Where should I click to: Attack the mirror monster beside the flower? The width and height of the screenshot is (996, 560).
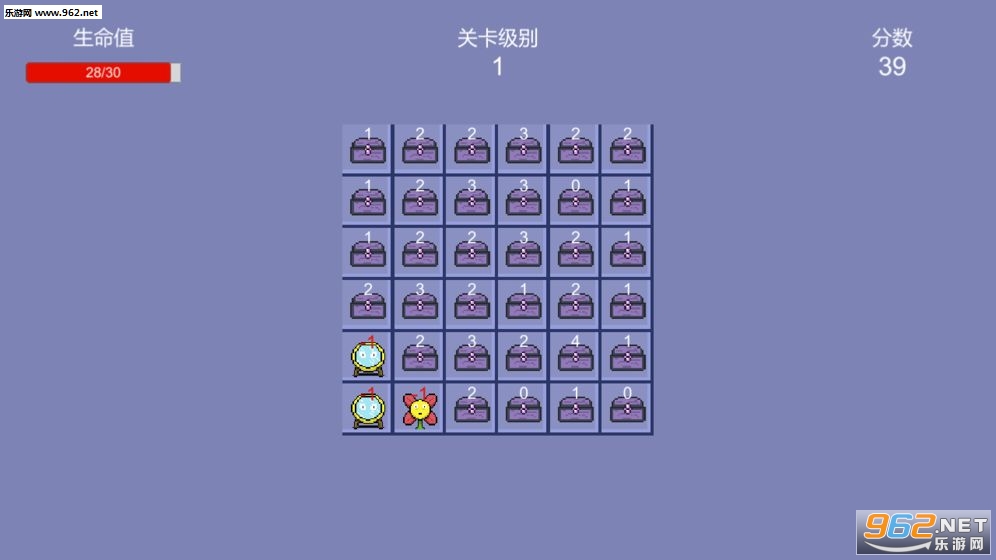368,409
